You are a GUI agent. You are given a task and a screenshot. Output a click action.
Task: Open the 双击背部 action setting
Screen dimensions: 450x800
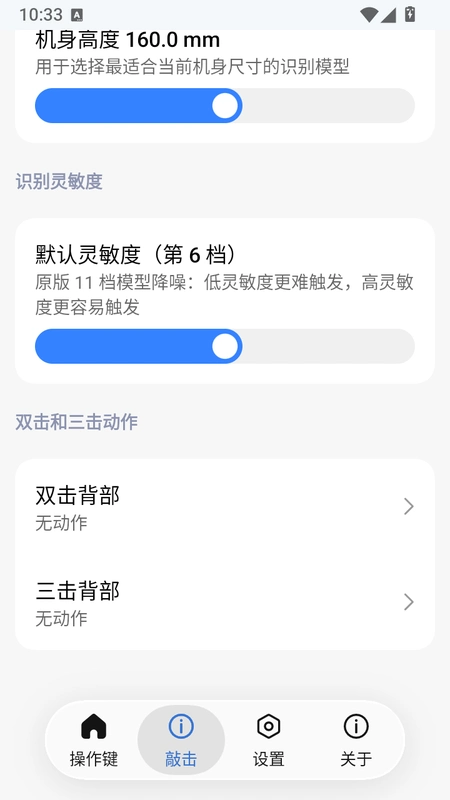(x=224, y=507)
